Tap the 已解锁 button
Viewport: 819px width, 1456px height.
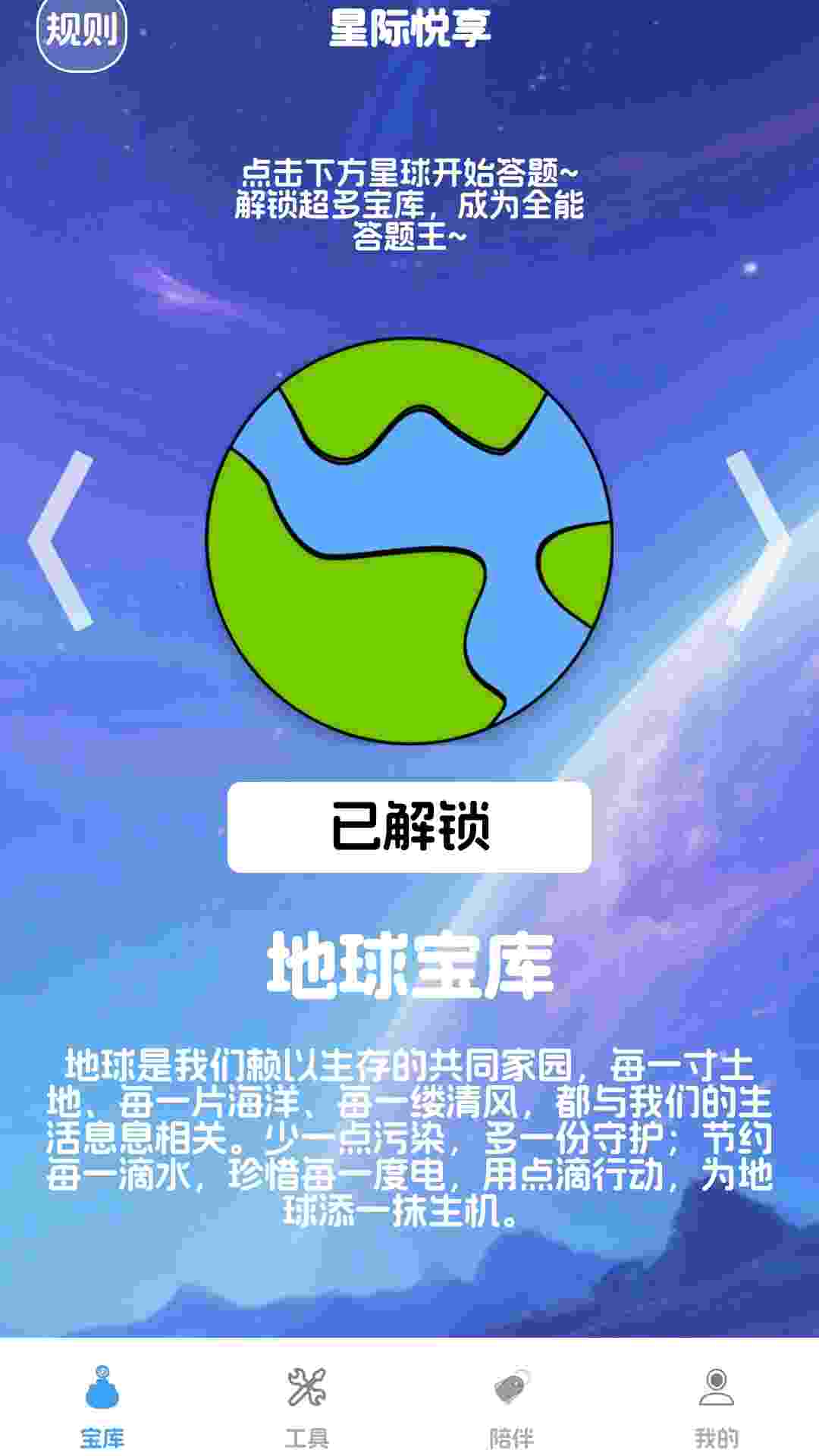tap(409, 827)
